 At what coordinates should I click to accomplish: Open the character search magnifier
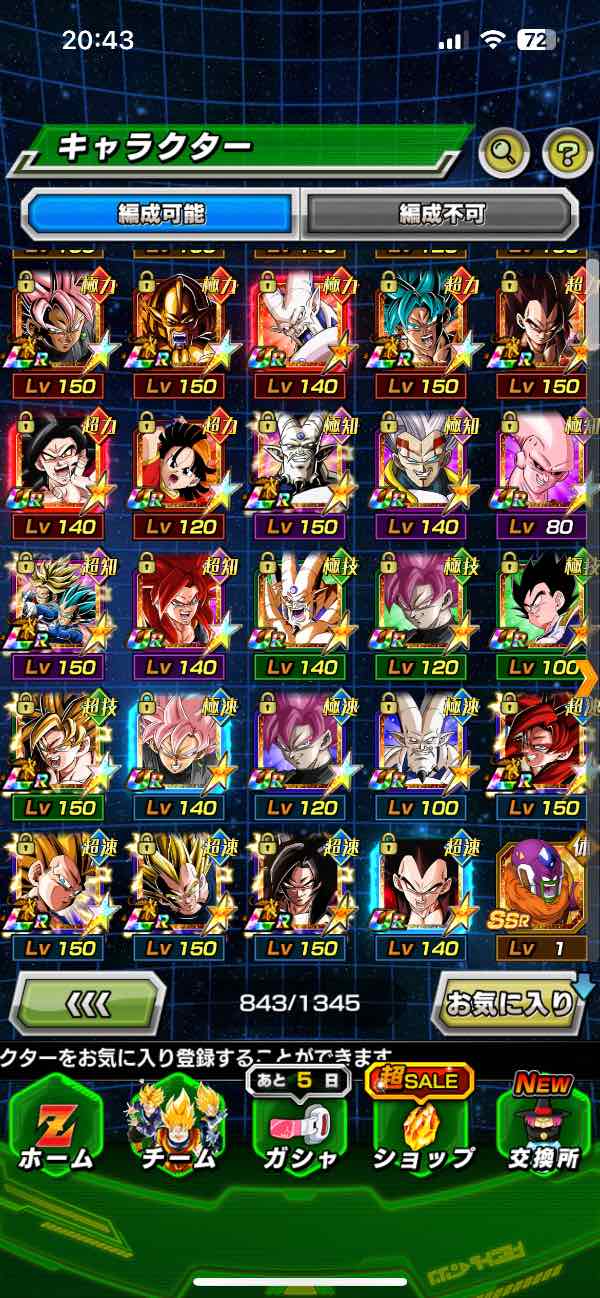(x=505, y=152)
